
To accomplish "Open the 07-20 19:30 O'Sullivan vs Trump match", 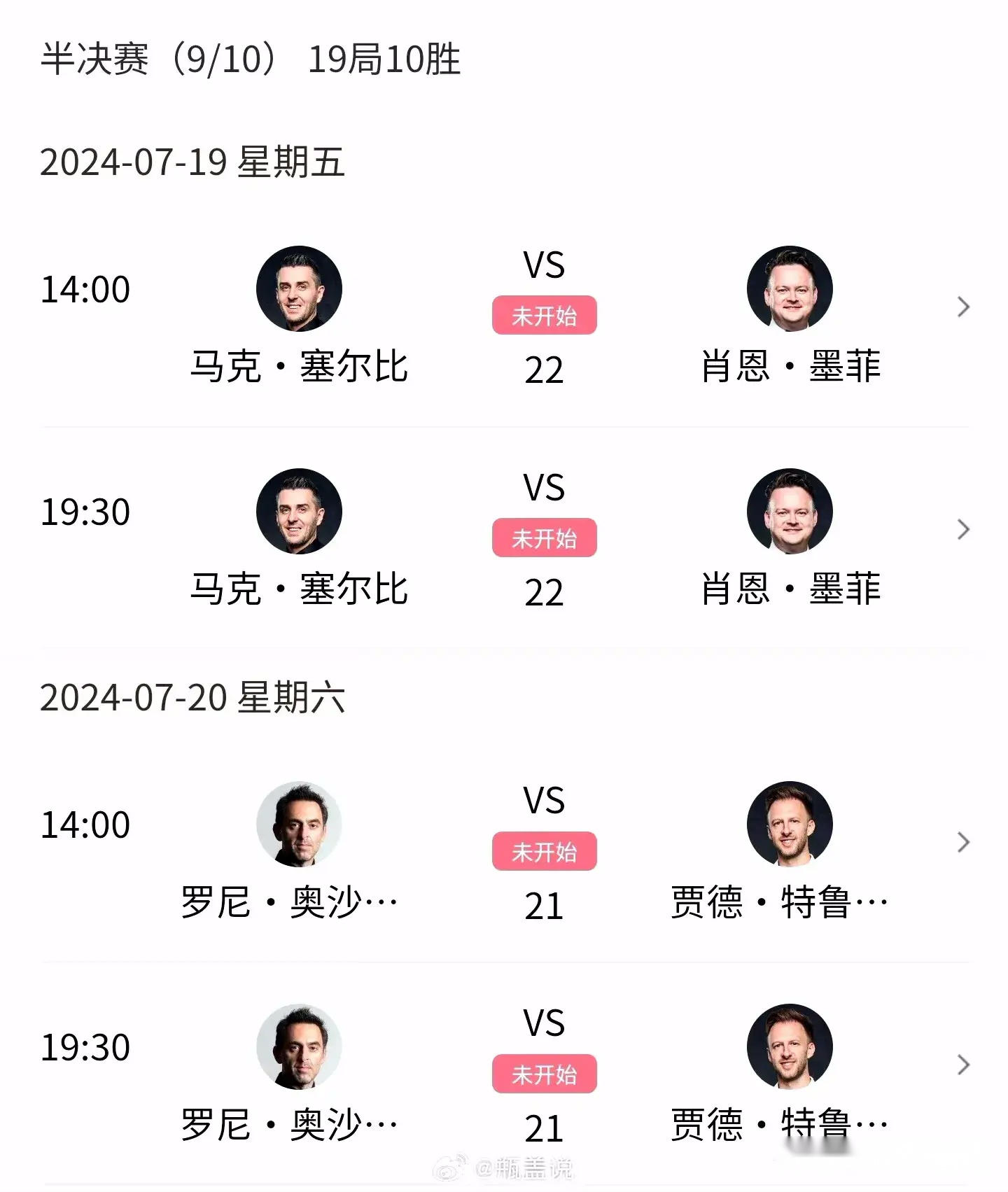I will point(963,1065).
